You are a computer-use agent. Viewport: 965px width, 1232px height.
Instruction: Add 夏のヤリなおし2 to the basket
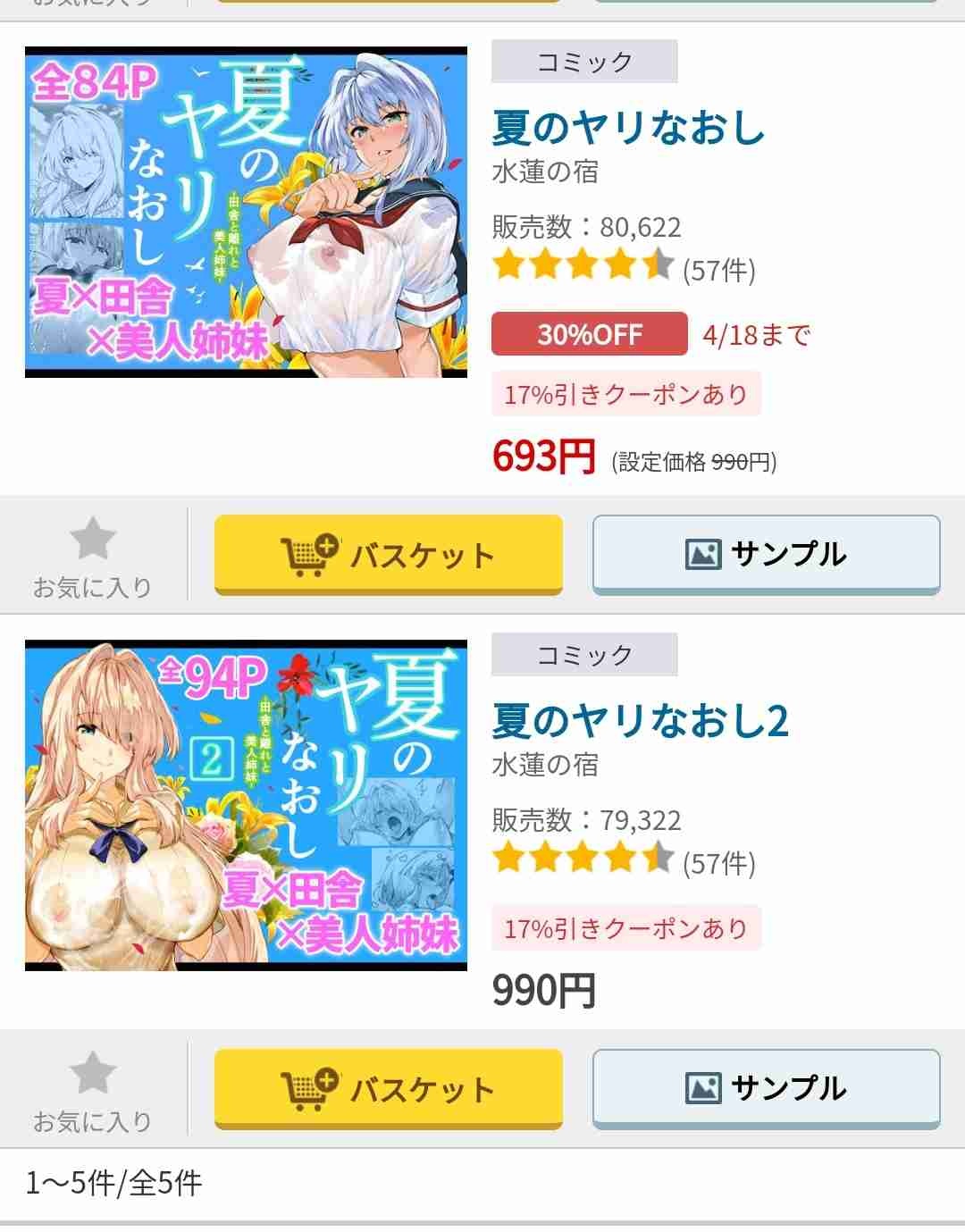click(388, 1088)
